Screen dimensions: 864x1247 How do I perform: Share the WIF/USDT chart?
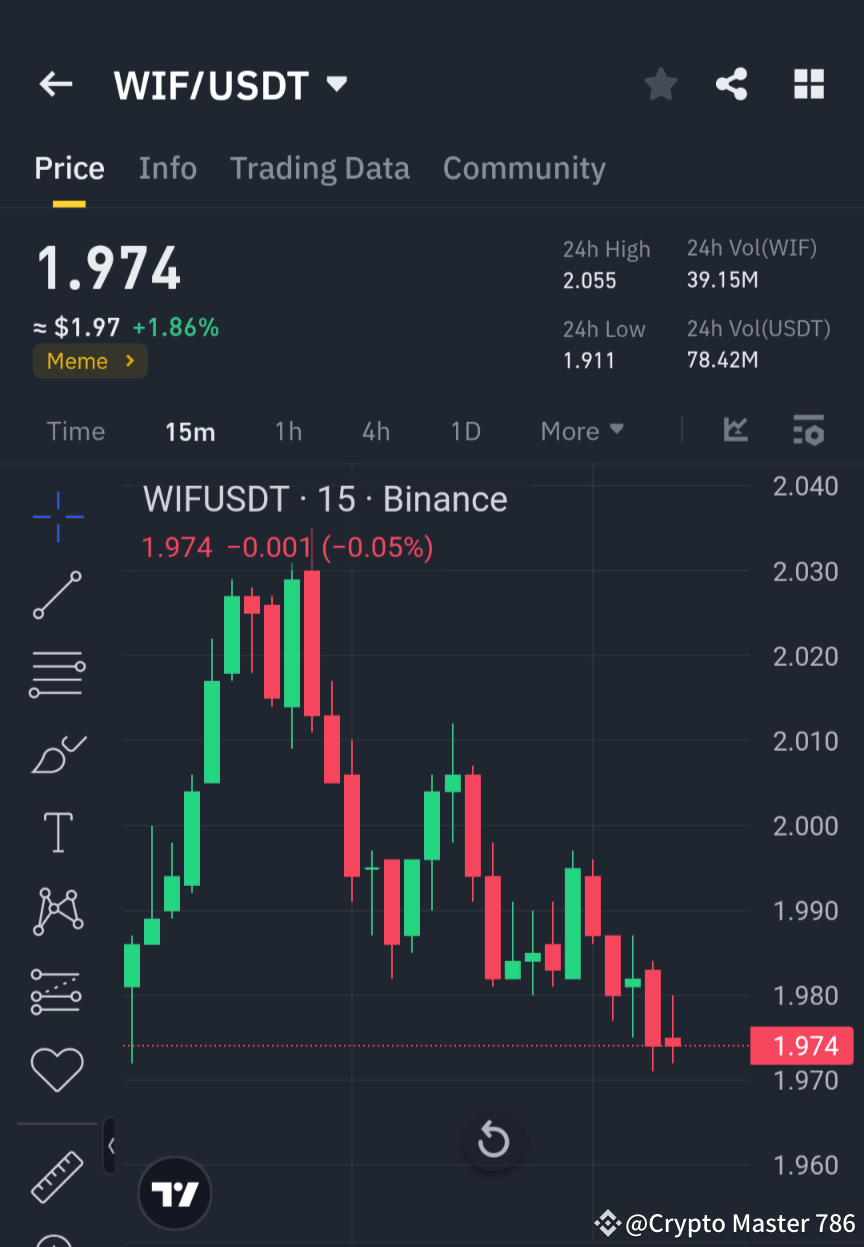[x=732, y=84]
